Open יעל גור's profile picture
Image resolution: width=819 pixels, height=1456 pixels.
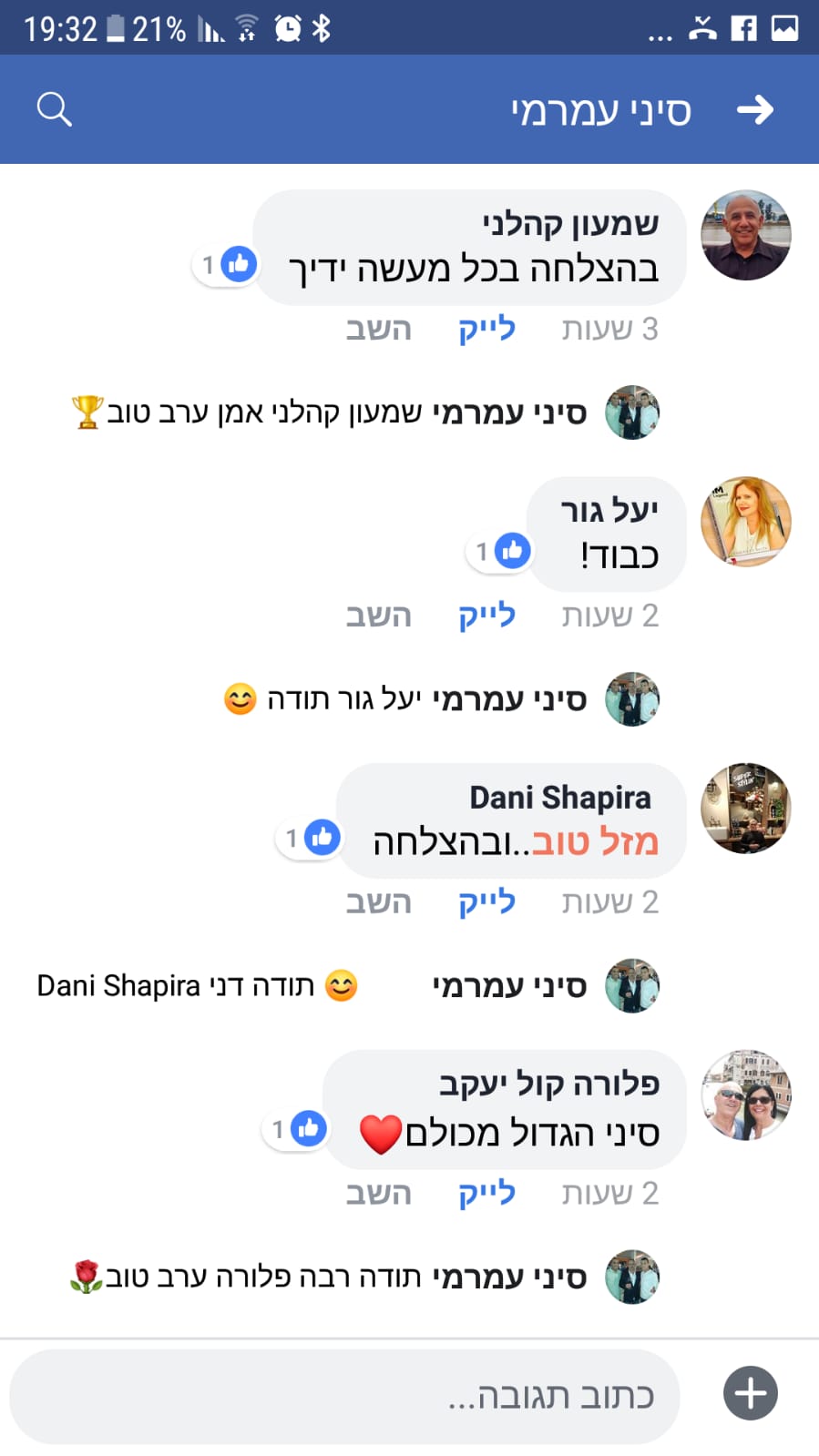(x=745, y=522)
